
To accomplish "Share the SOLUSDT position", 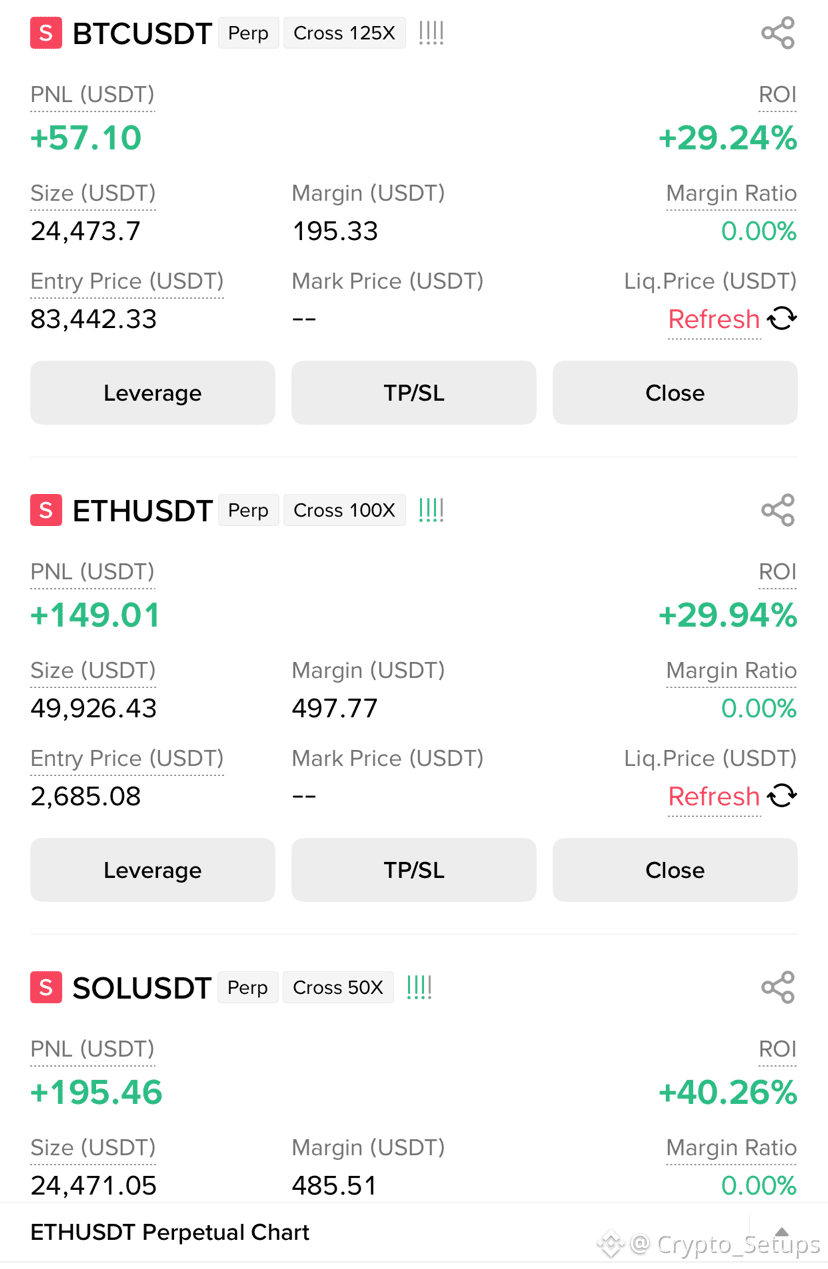I will pyautogui.click(x=777, y=987).
